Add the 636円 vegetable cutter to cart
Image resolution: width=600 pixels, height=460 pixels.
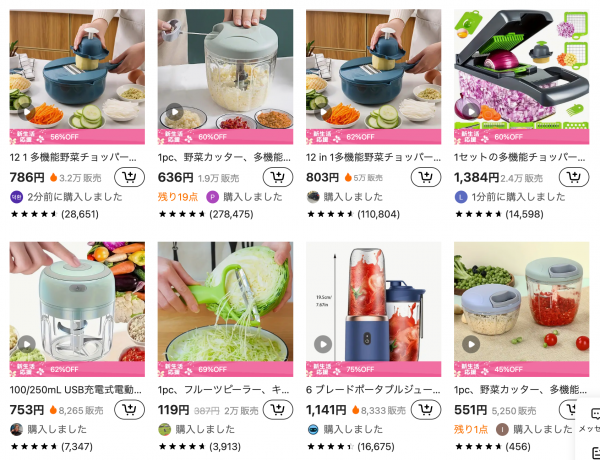(277, 177)
